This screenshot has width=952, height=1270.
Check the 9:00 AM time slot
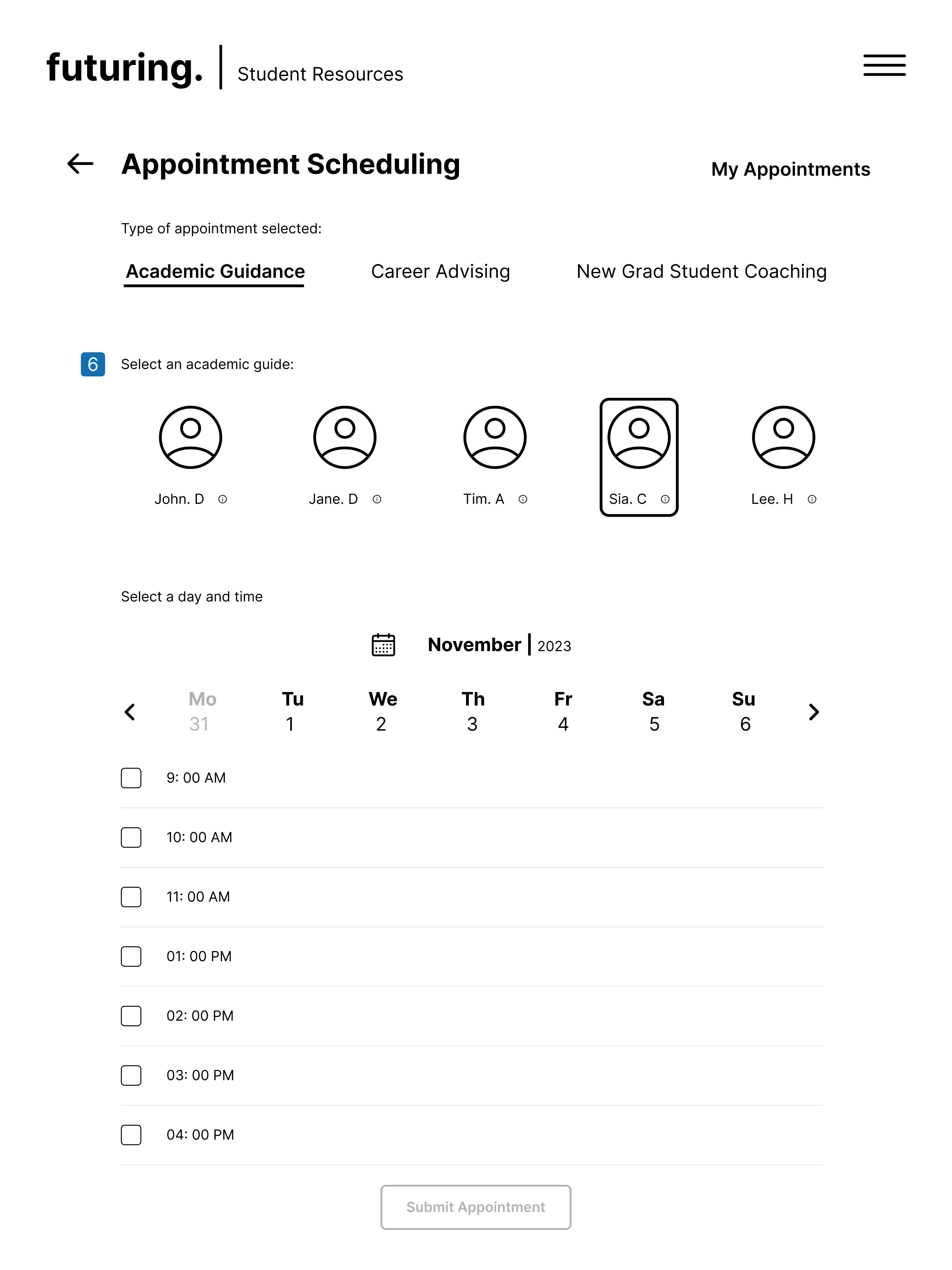(x=131, y=778)
